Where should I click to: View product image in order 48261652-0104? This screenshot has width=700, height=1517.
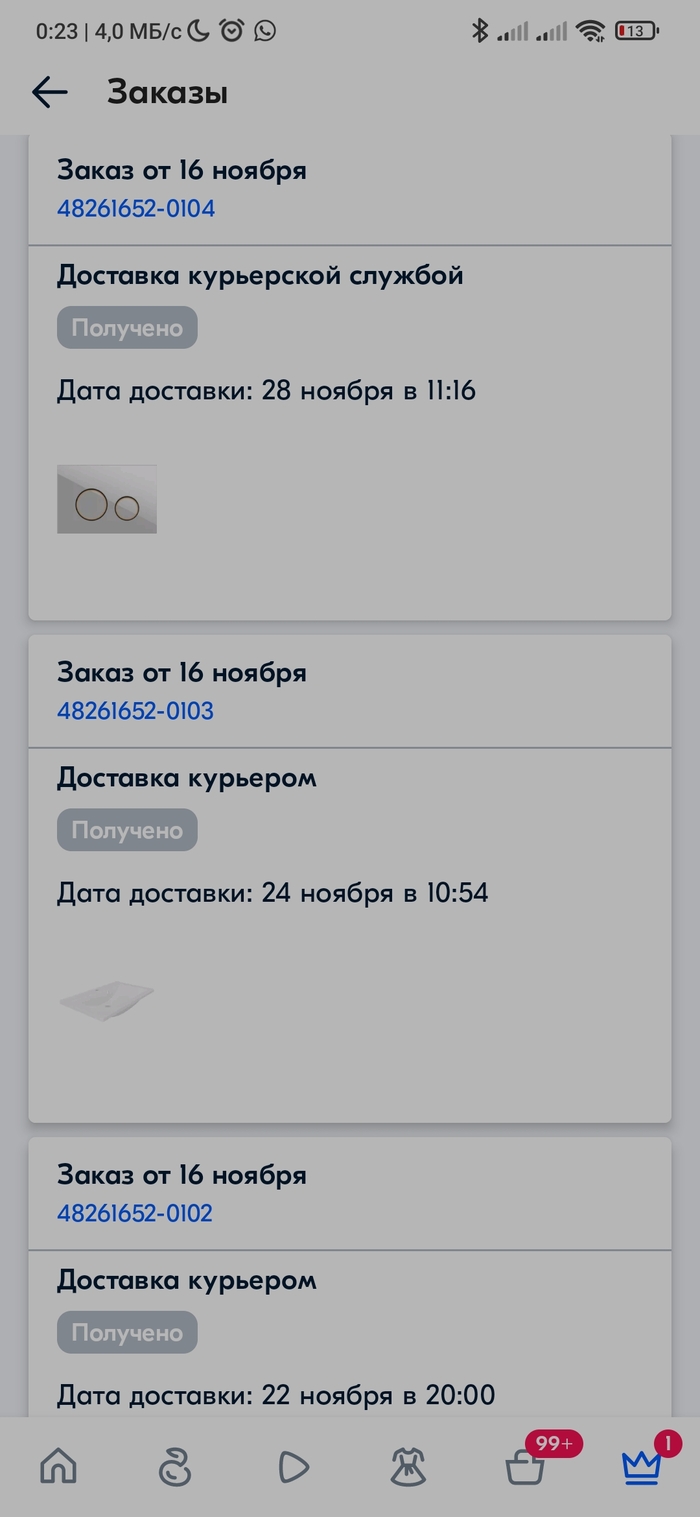tap(107, 498)
